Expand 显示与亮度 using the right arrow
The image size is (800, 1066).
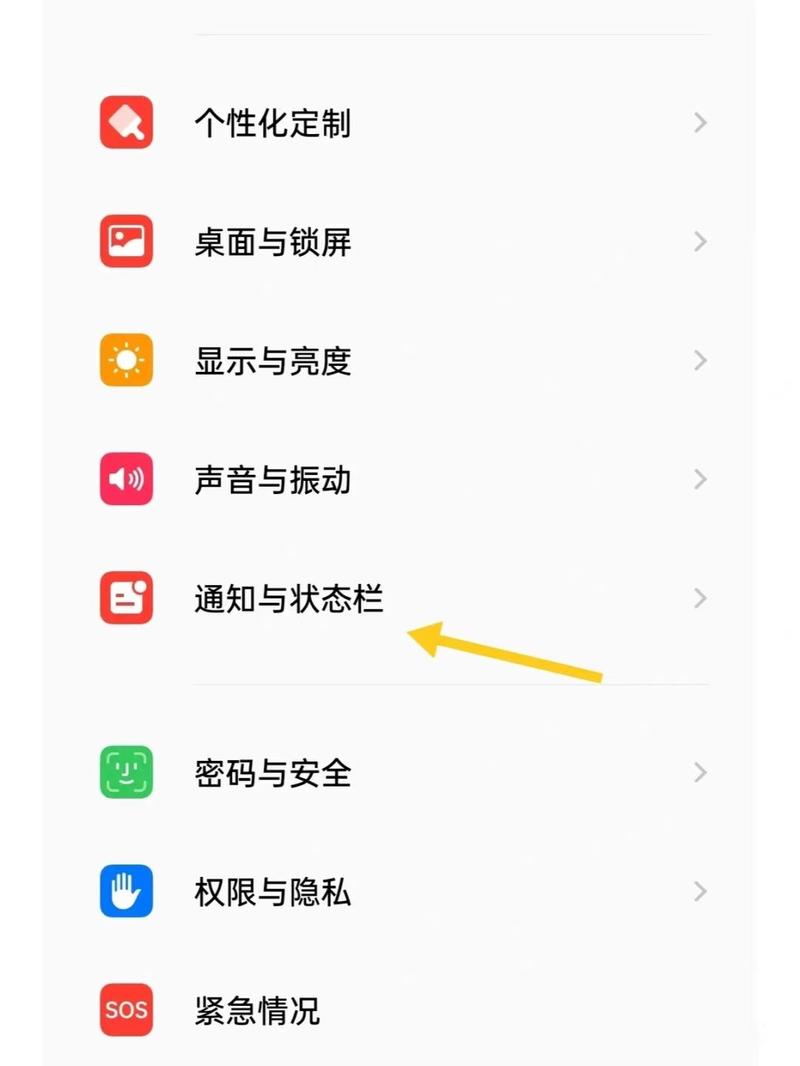[699, 360]
